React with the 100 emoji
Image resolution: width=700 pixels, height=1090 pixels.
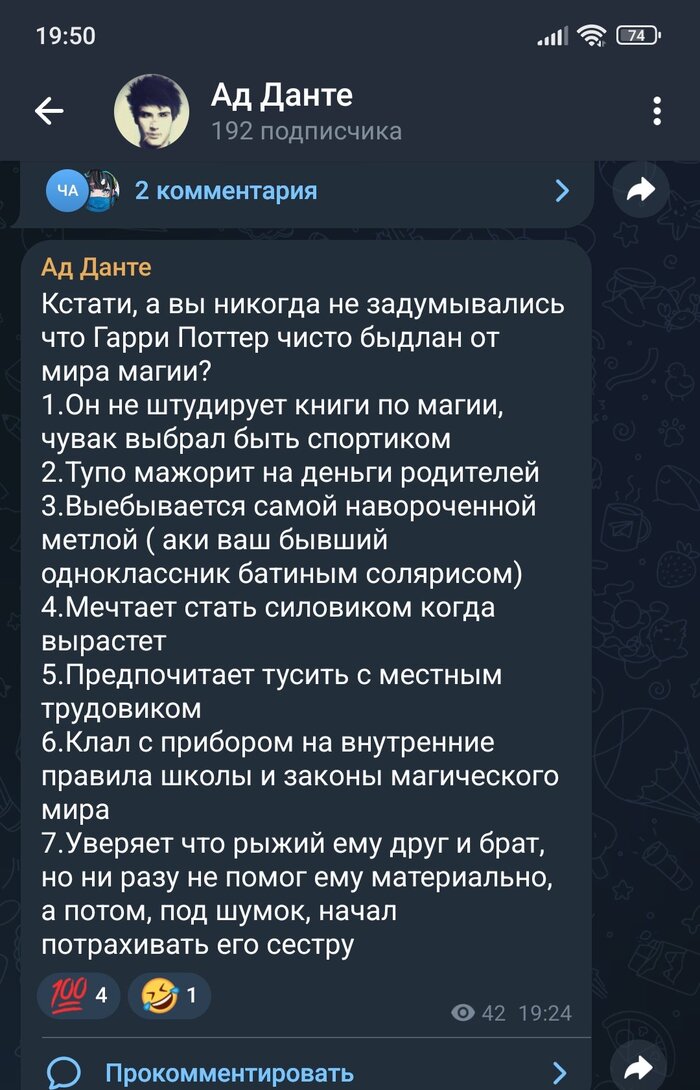tap(78, 994)
